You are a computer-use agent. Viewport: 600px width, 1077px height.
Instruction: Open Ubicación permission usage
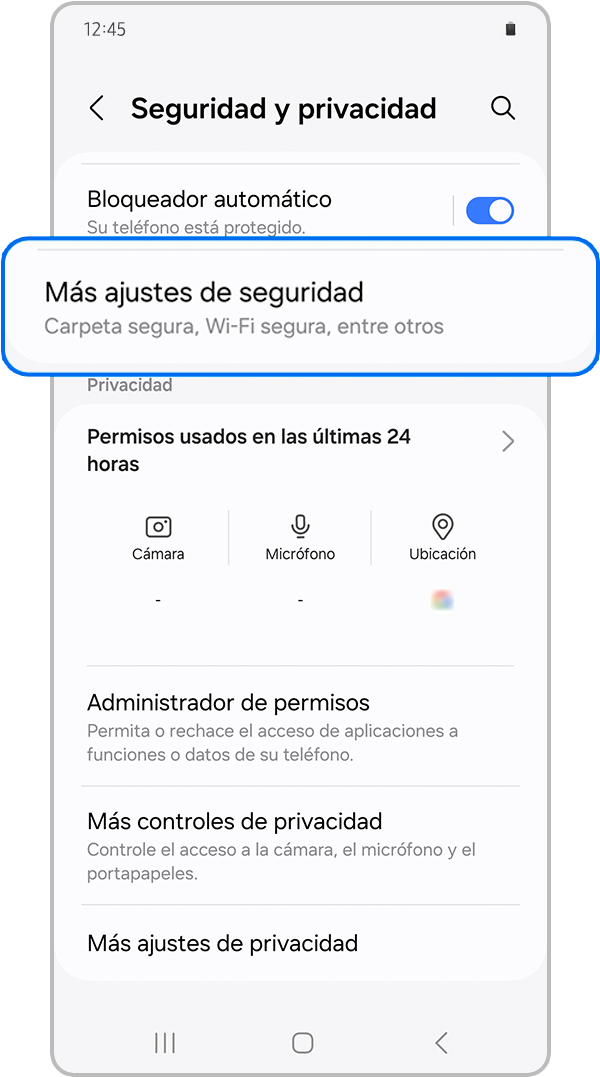442,538
